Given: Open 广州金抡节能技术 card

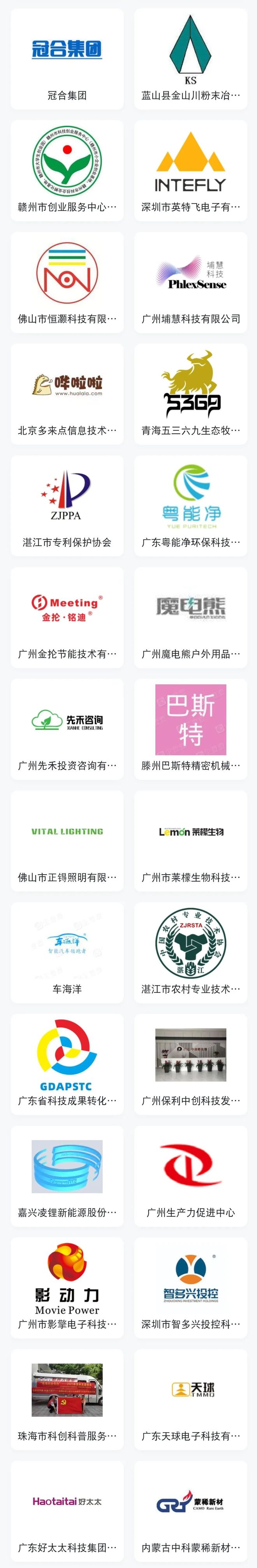Looking at the screenshot, I should (67, 618).
